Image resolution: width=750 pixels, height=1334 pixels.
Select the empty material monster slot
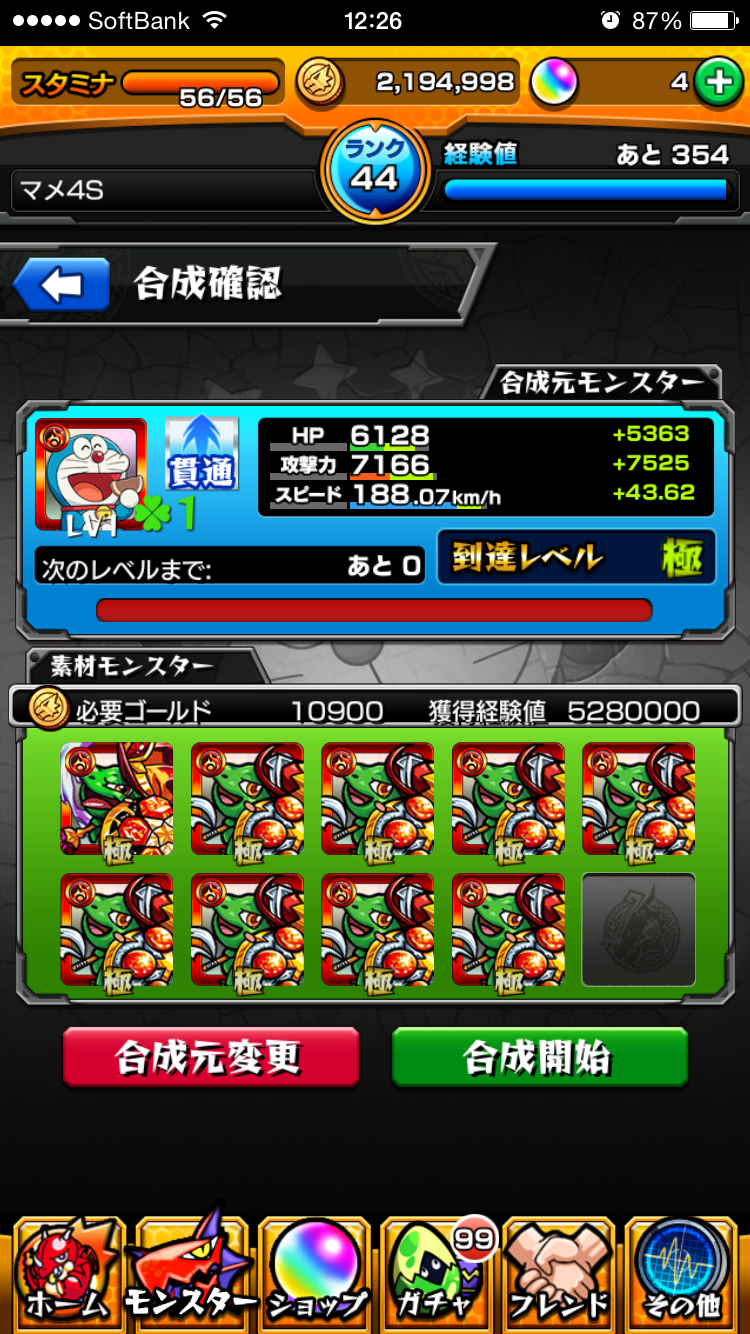639,930
